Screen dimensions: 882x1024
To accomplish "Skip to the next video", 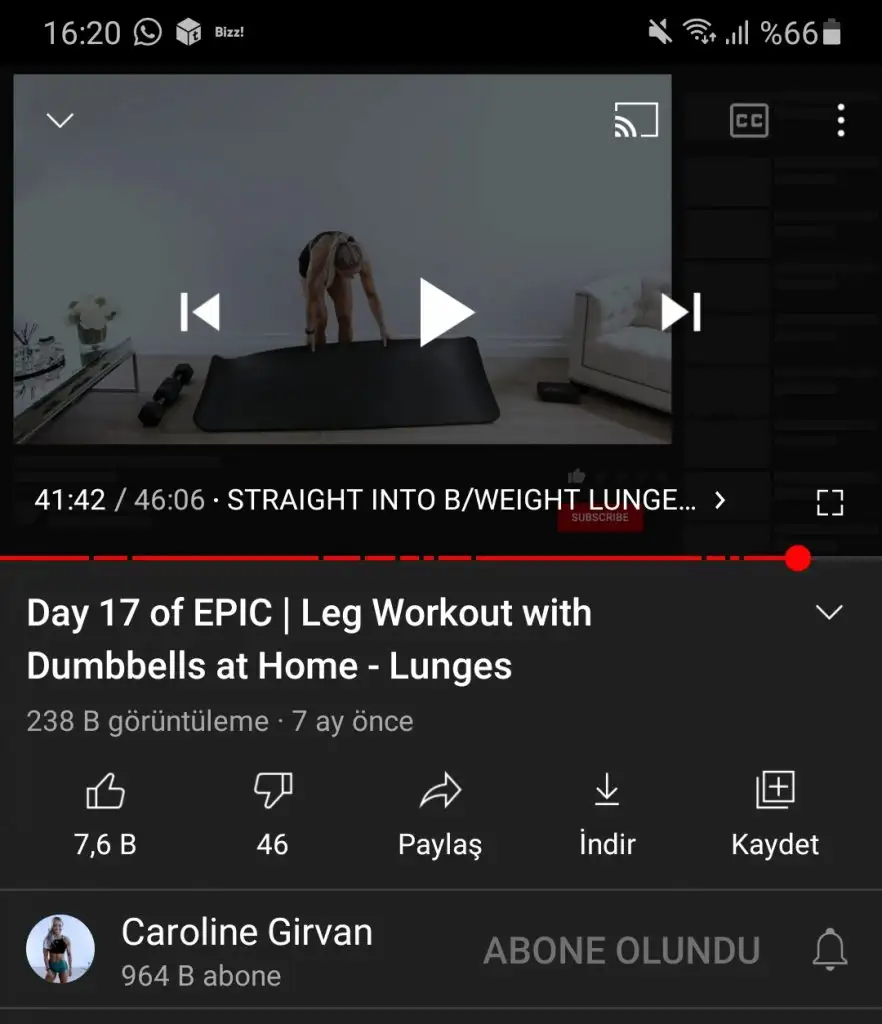I will tap(682, 312).
